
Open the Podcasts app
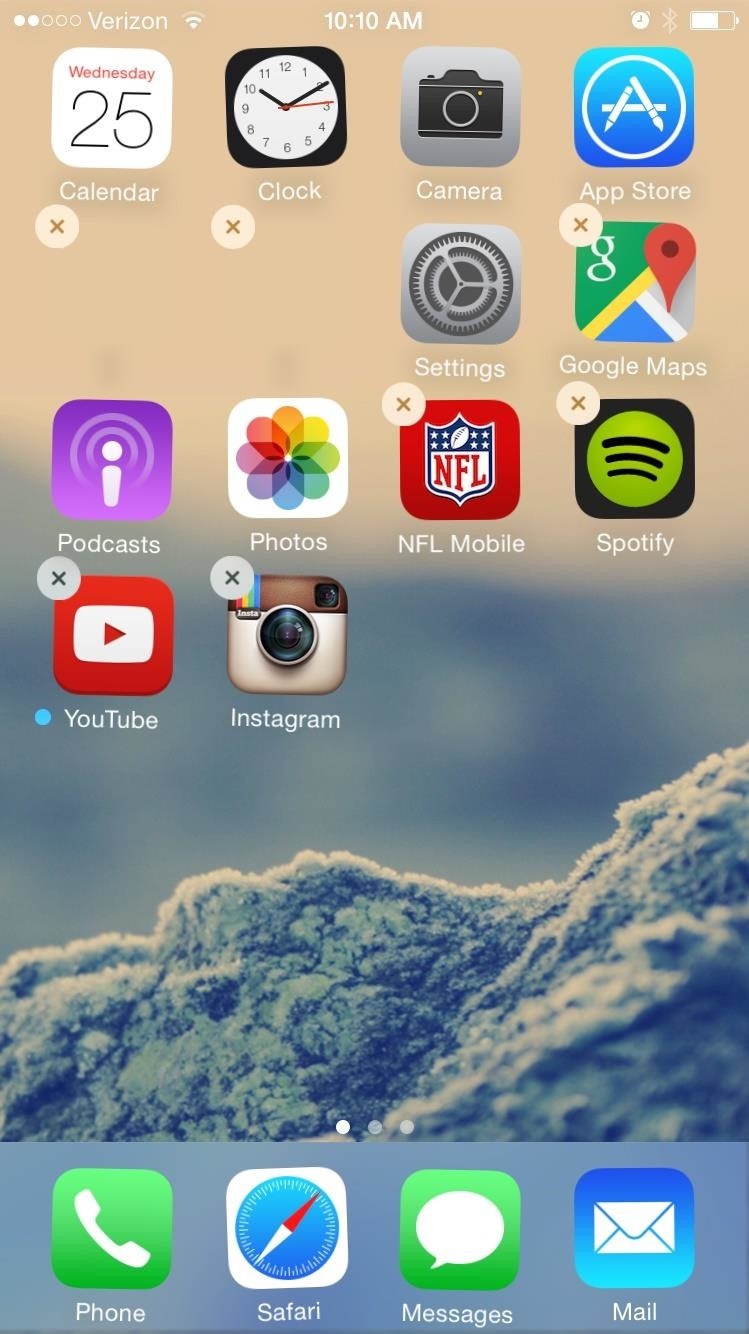tap(111, 460)
